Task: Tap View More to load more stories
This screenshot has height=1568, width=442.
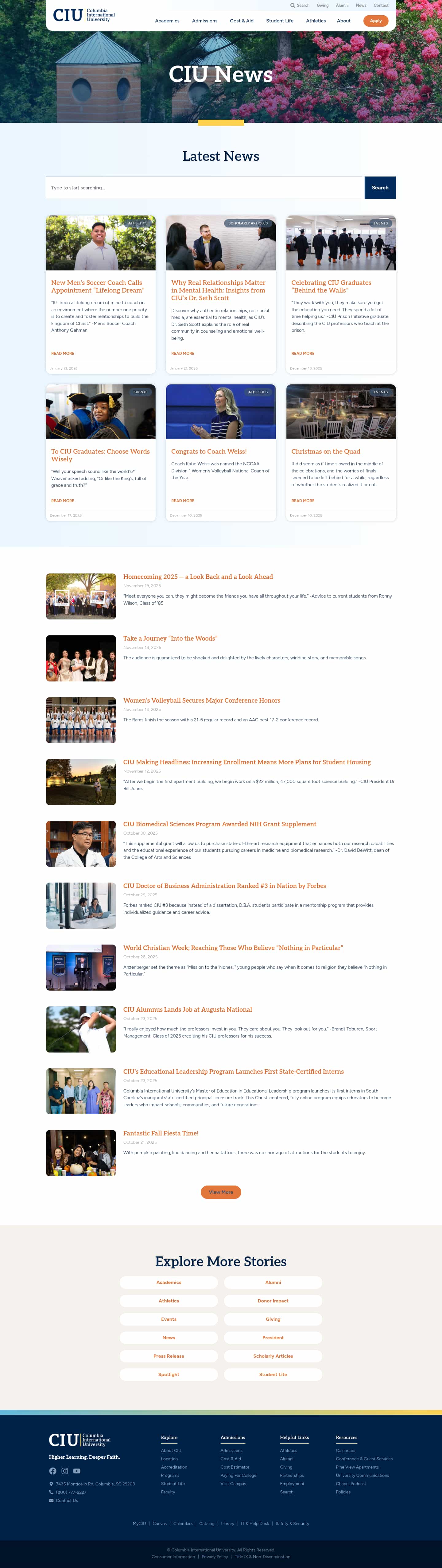Action: [x=220, y=1192]
